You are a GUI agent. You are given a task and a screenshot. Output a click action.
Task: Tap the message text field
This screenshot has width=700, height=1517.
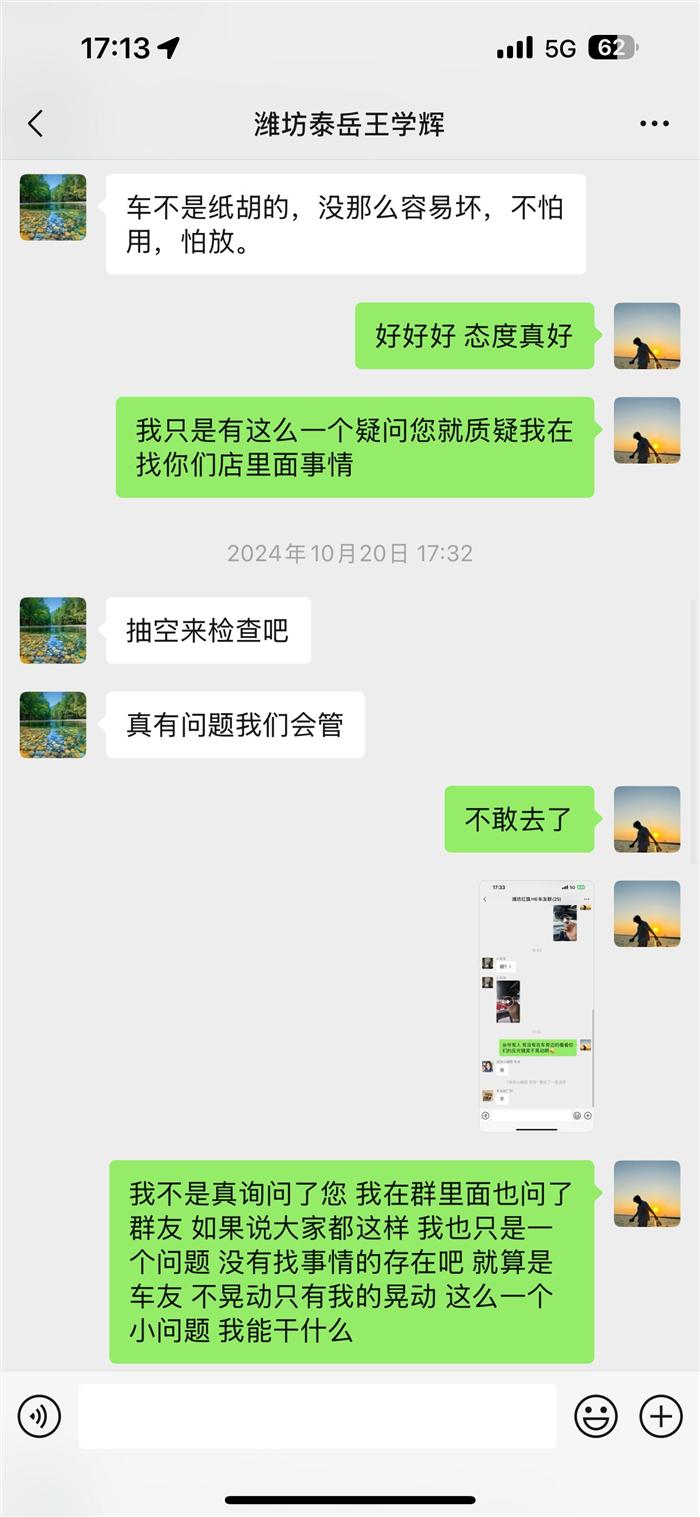[317, 1416]
